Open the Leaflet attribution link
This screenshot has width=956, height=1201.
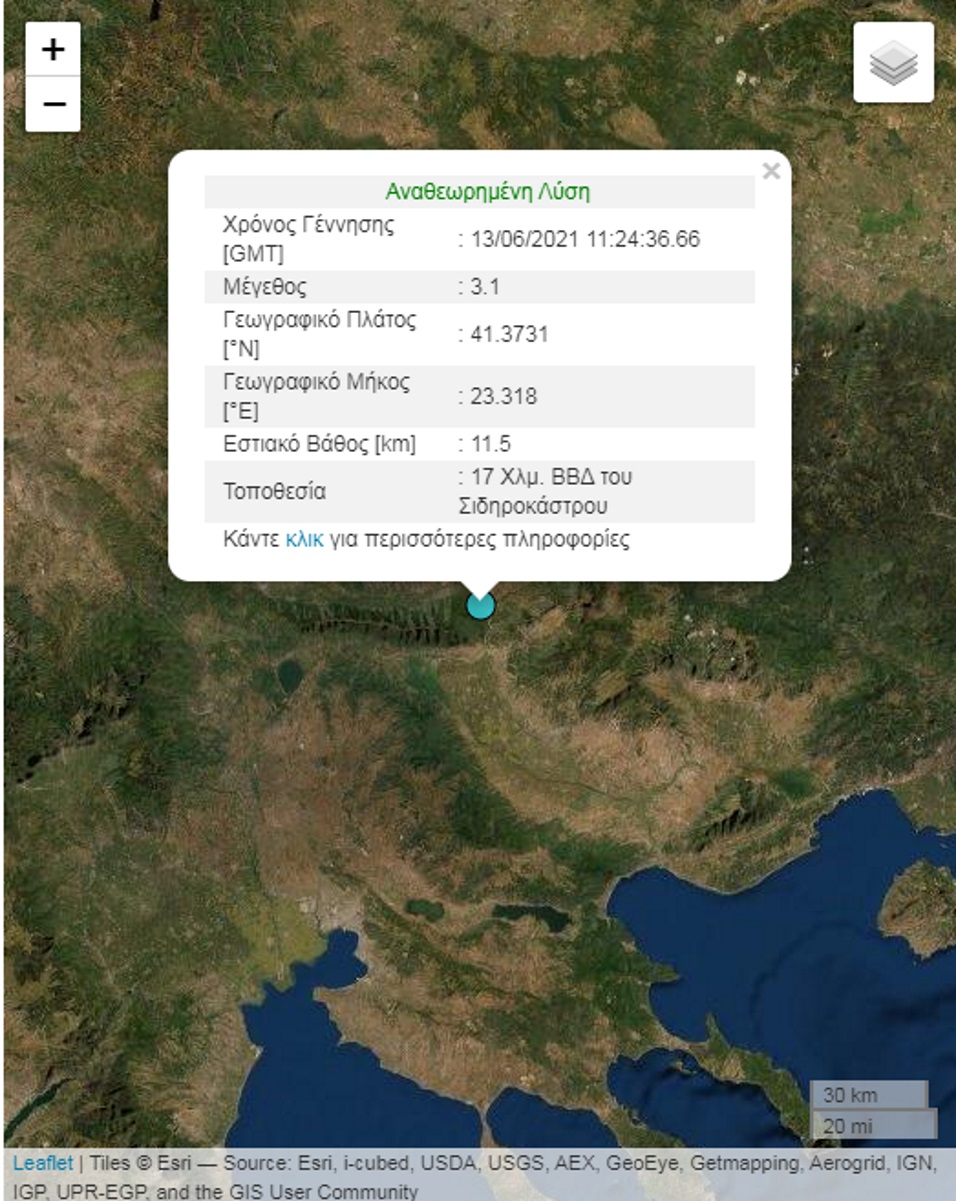point(42,1164)
